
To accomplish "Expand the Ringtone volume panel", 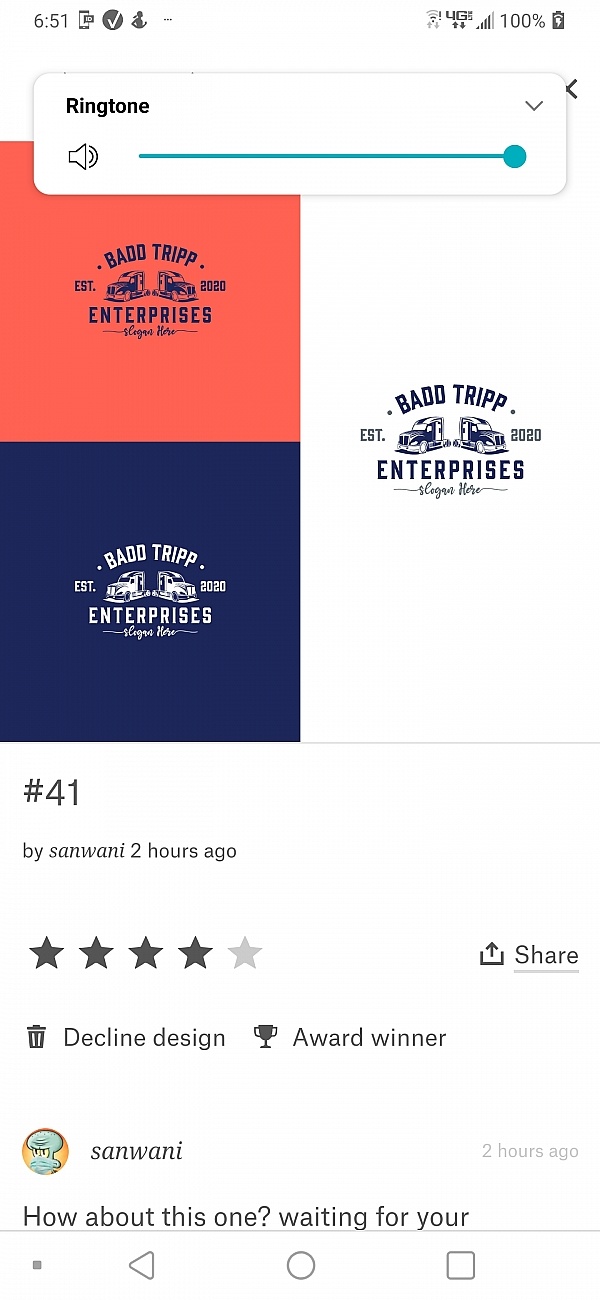I will 534,106.
